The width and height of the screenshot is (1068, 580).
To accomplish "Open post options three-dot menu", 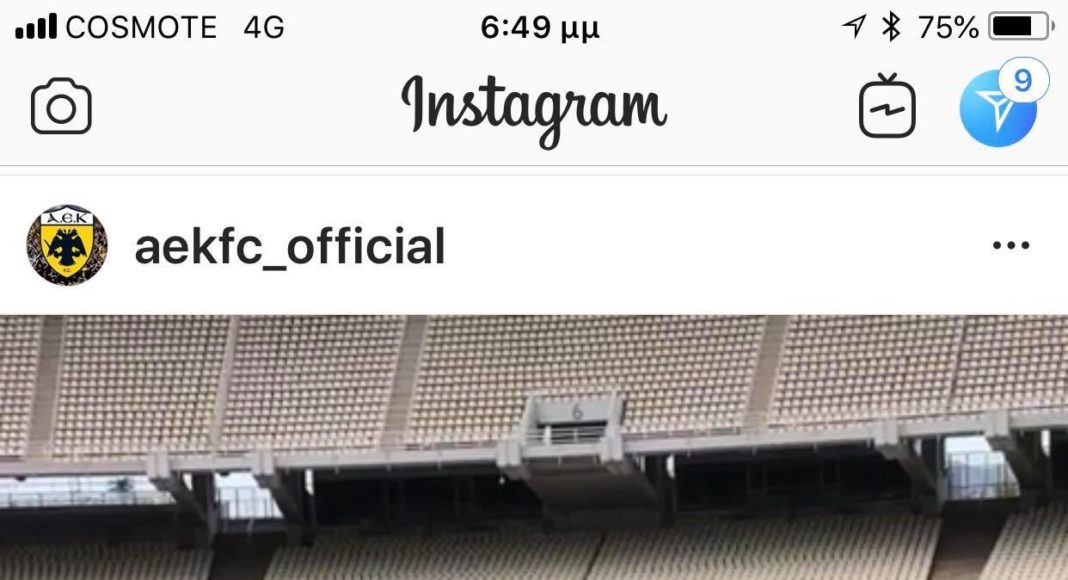I will click(1011, 246).
